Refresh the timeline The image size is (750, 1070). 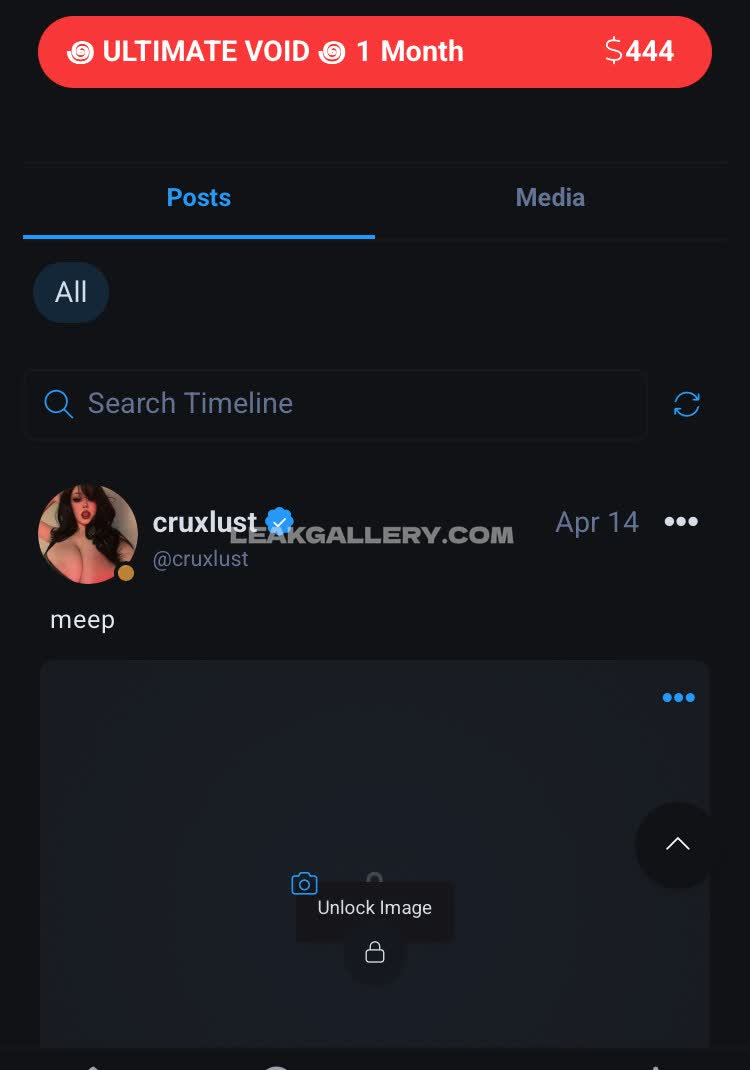click(686, 404)
